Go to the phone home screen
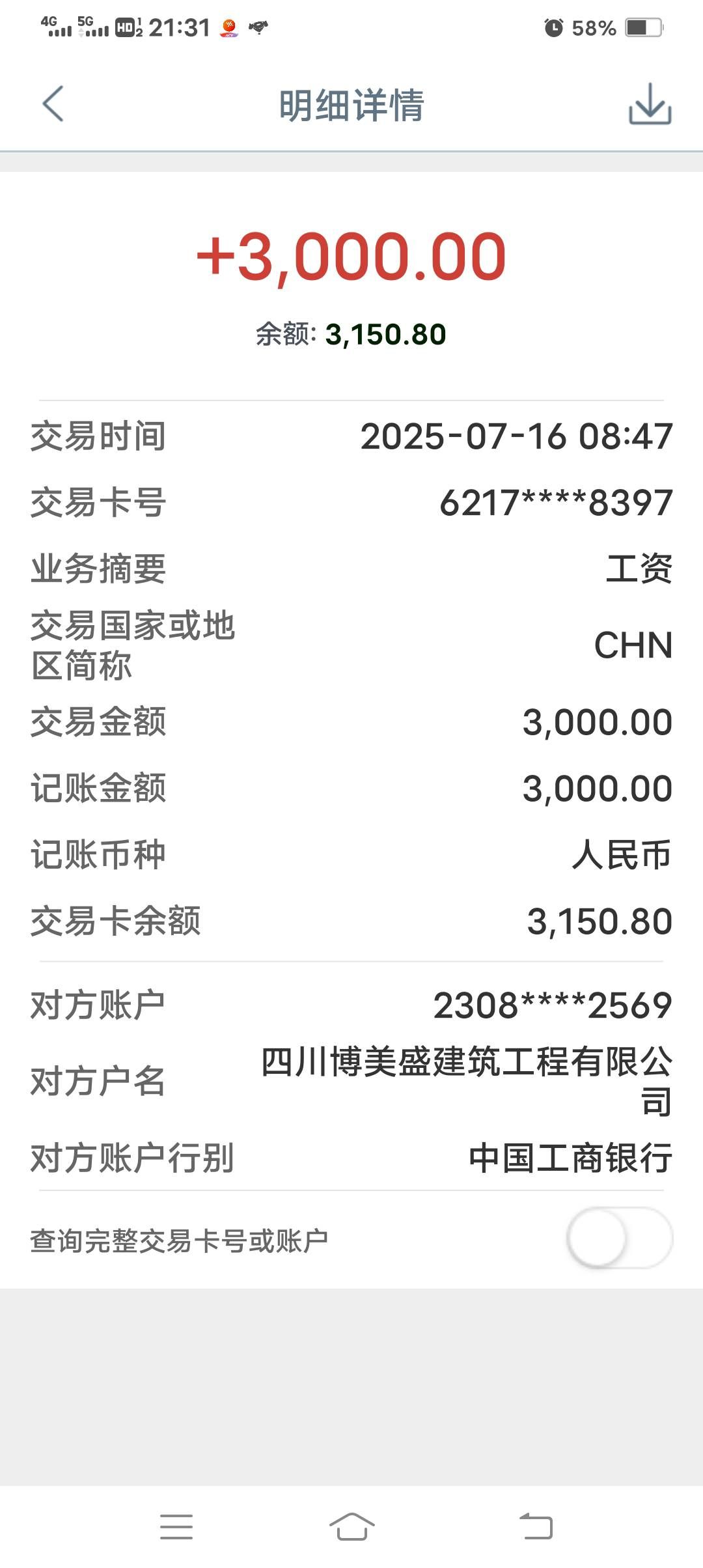The height and width of the screenshot is (1568, 703). click(x=351, y=1526)
